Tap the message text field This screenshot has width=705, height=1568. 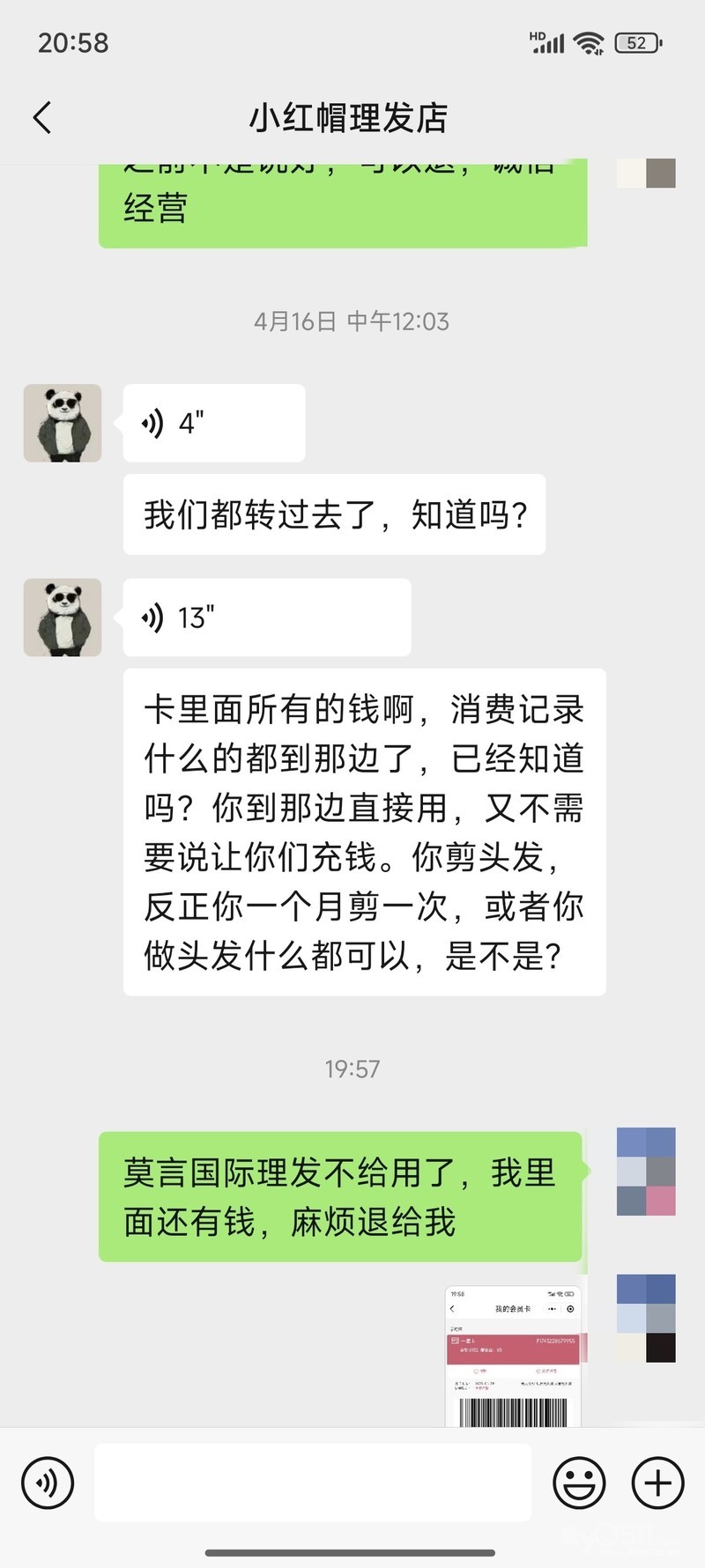coord(313,1483)
